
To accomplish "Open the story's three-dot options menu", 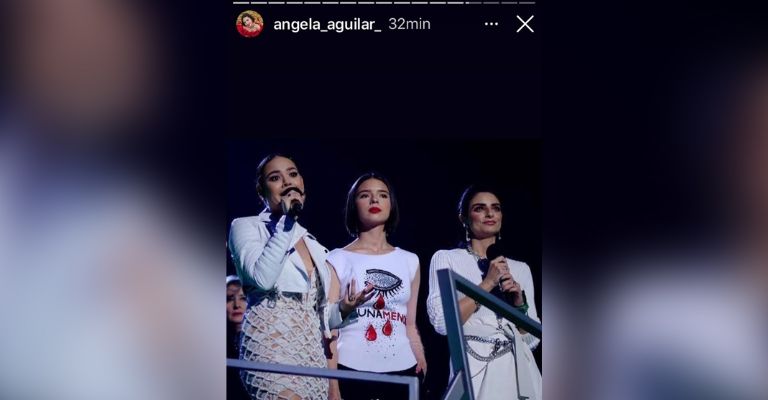I will click(x=491, y=24).
